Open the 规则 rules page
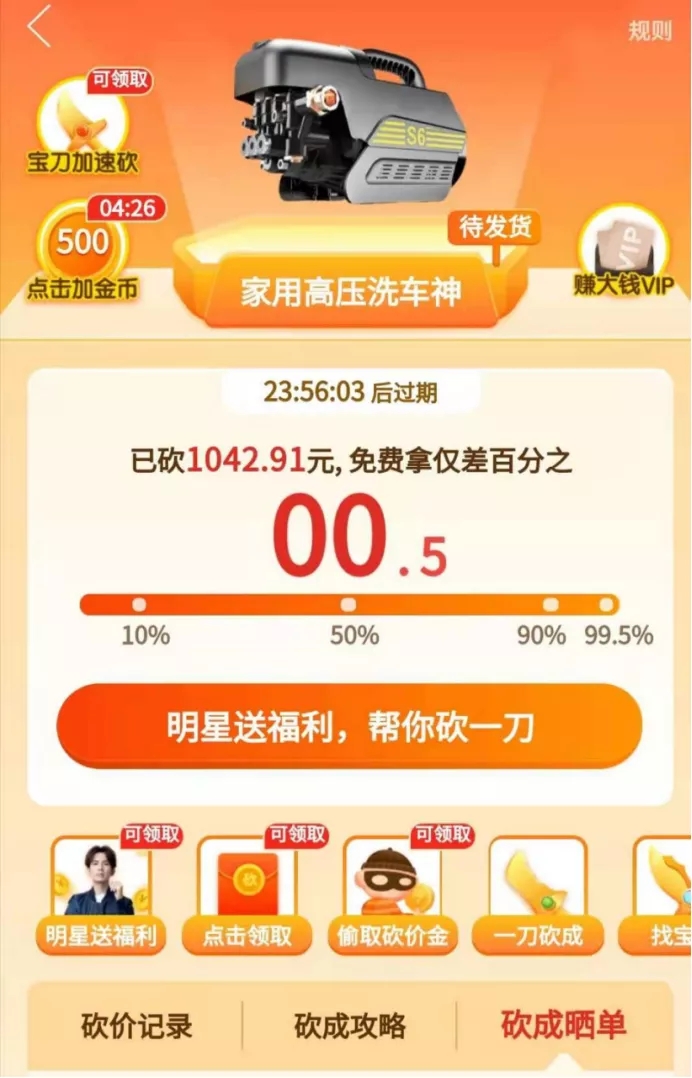 [x=650, y=30]
